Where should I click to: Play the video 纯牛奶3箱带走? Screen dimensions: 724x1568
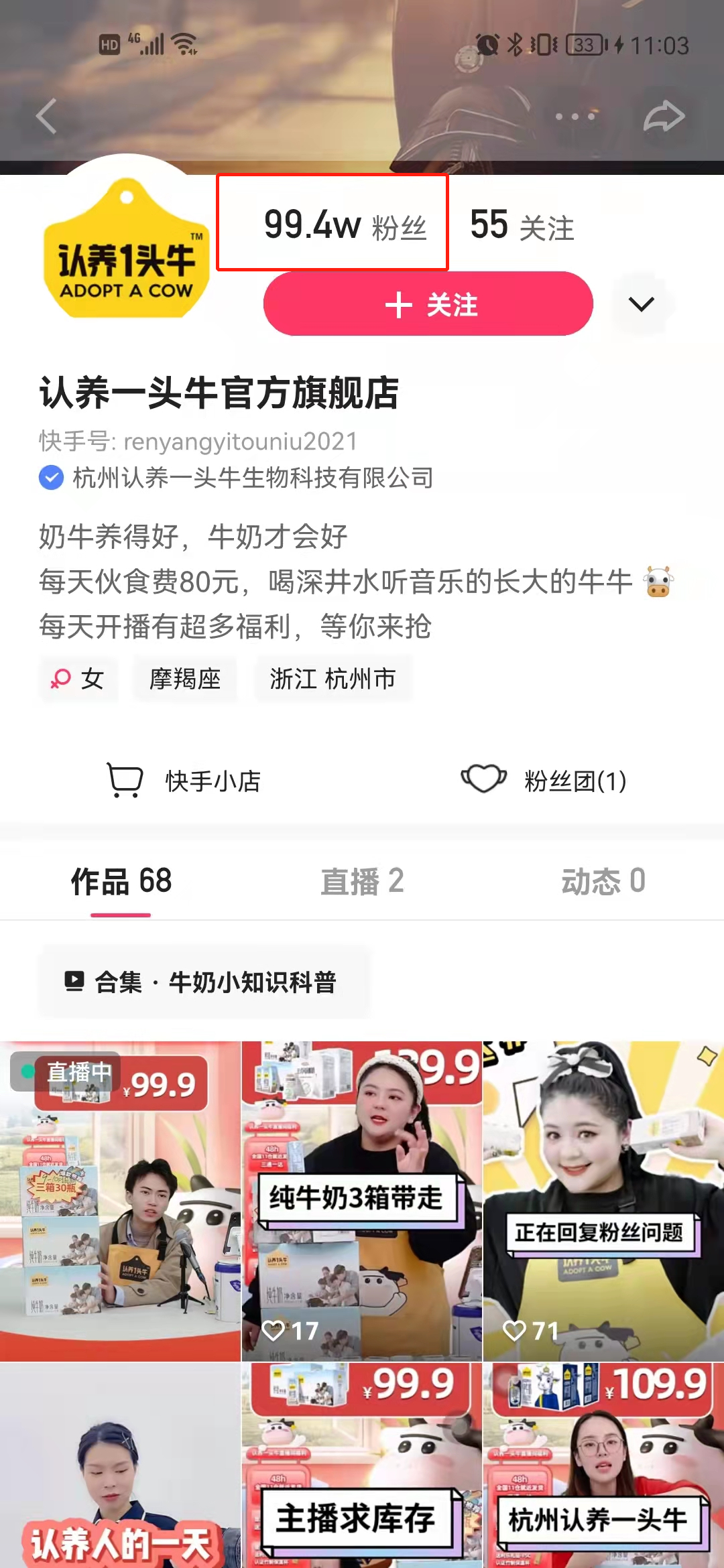(361, 1201)
